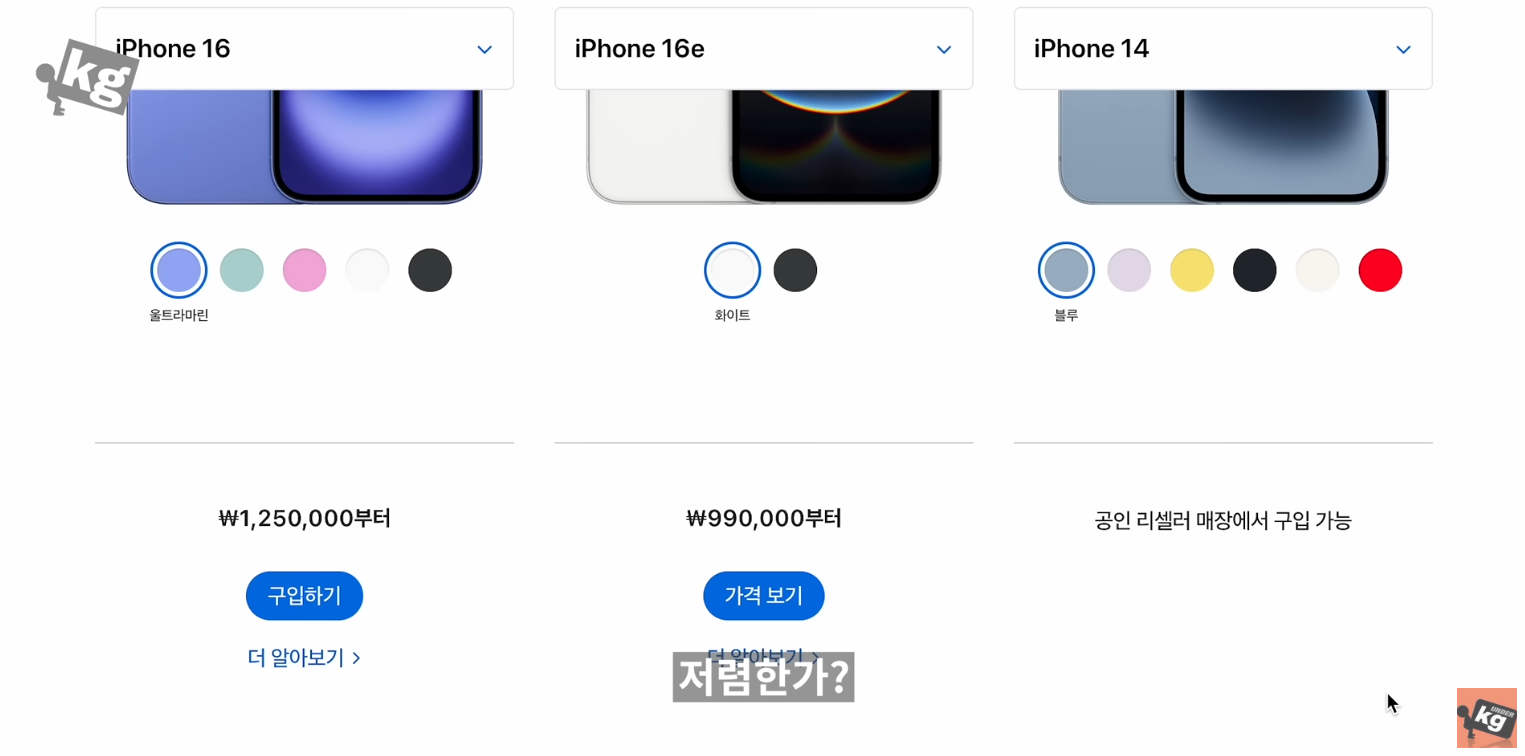The width and height of the screenshot is (1525, 756).
Task: Tap 구입하기 to buy iPhone 16
Action: tap(304, 596)
